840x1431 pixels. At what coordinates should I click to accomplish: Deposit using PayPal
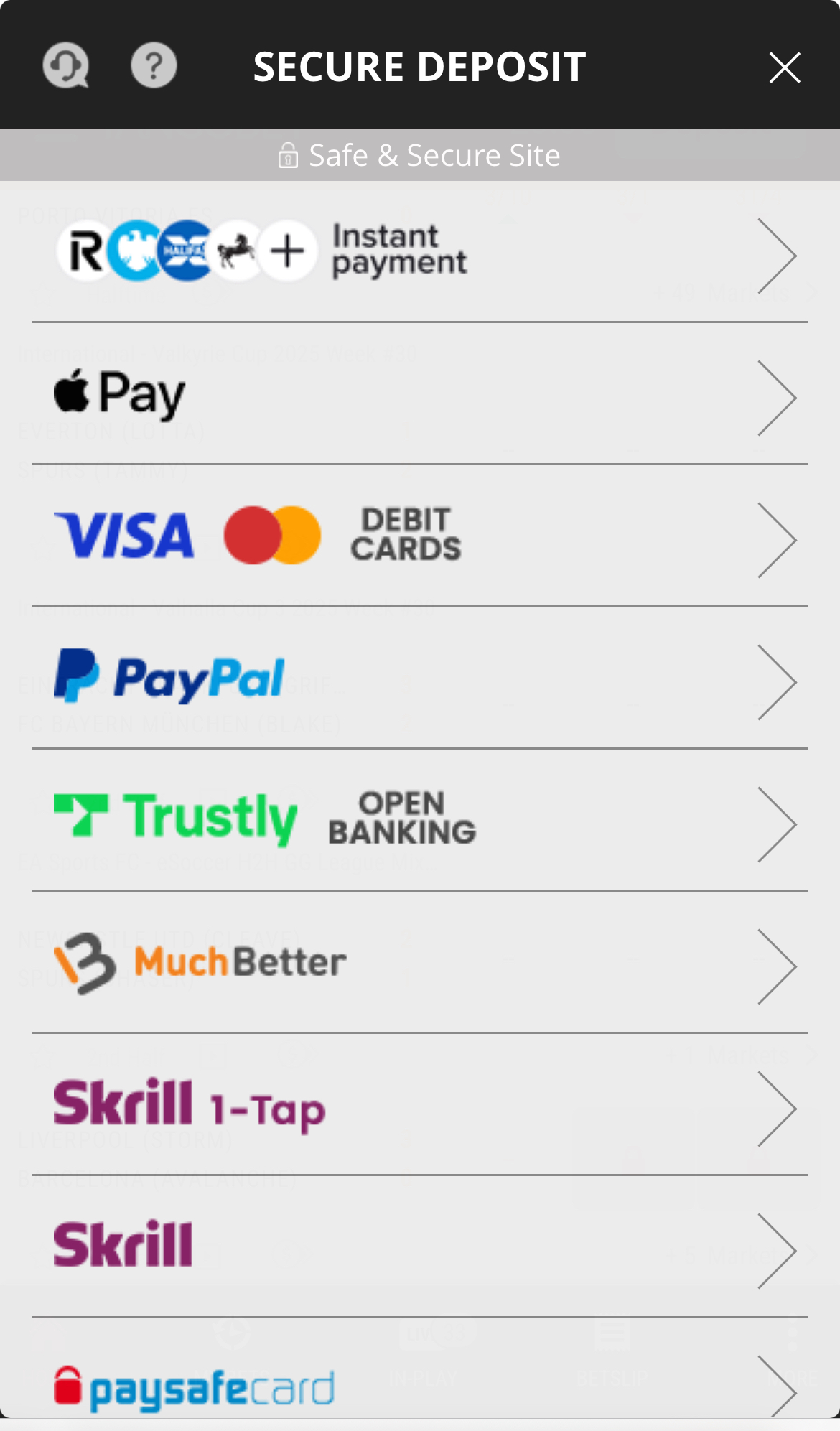pyautogui.click(x=419, y=679)
